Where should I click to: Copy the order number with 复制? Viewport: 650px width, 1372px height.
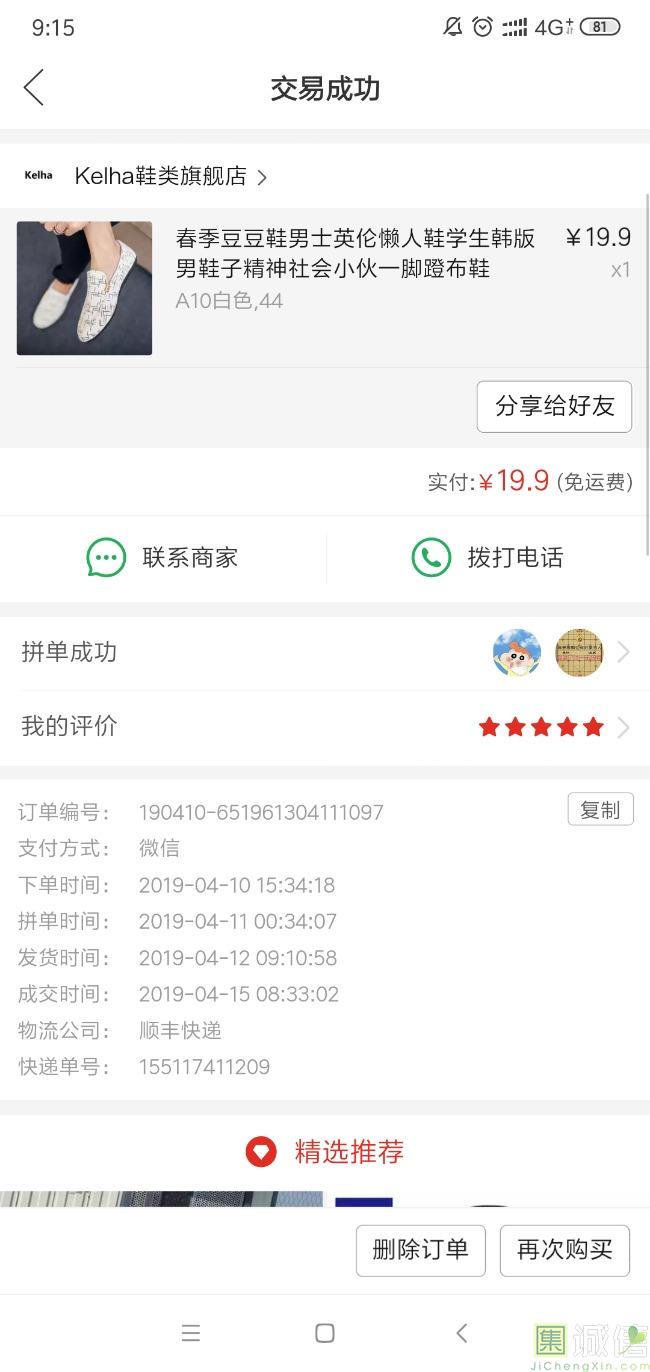pyautogui.click(x=600, y=810)
